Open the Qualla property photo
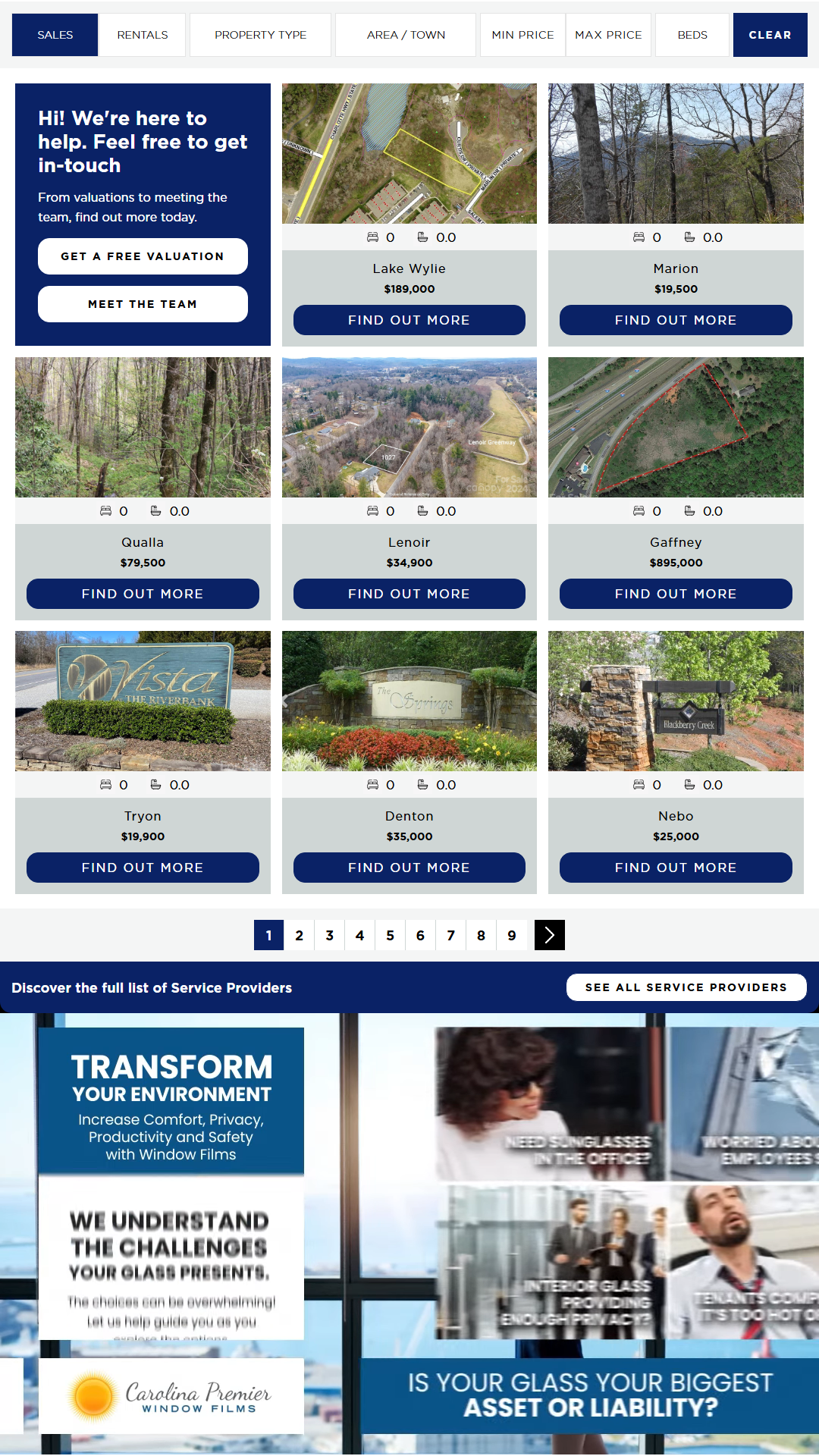 (x=143, y=427)
